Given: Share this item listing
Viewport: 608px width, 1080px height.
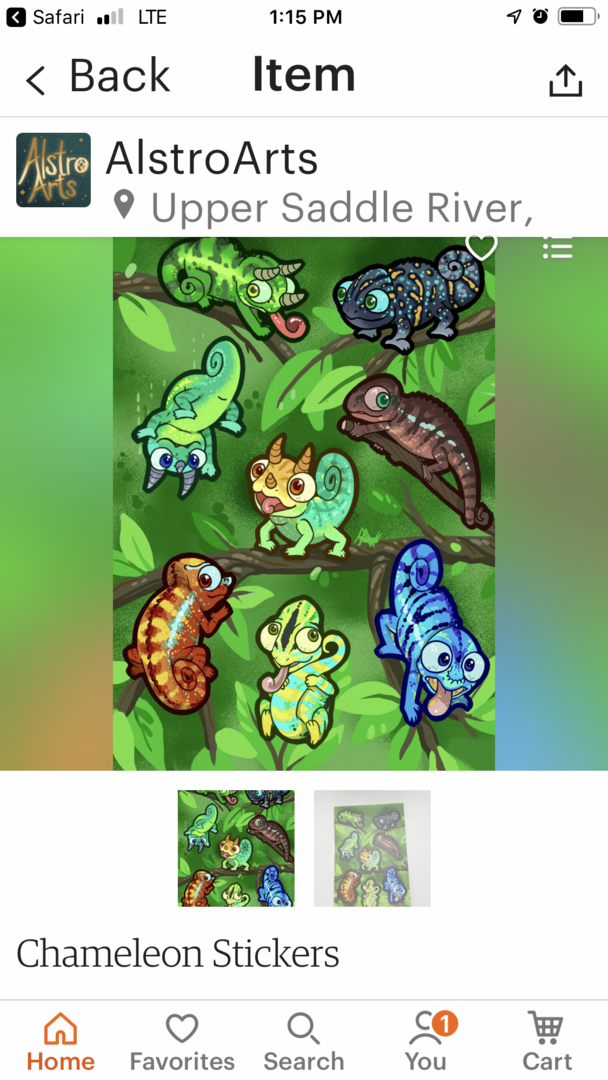Looking at the screenshot, I should (565, 81).
